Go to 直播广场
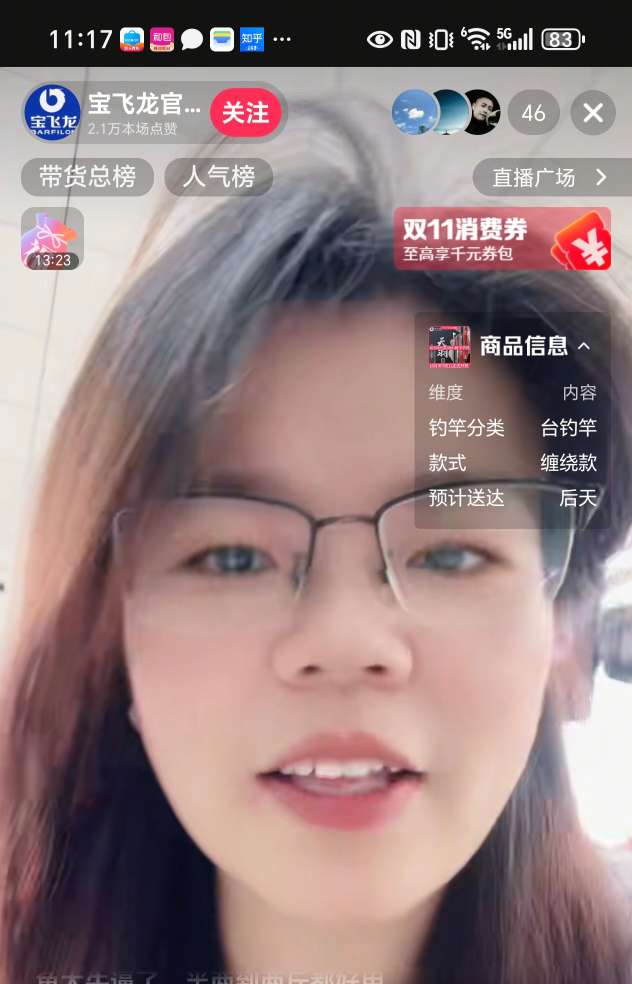 coord(551,177)
